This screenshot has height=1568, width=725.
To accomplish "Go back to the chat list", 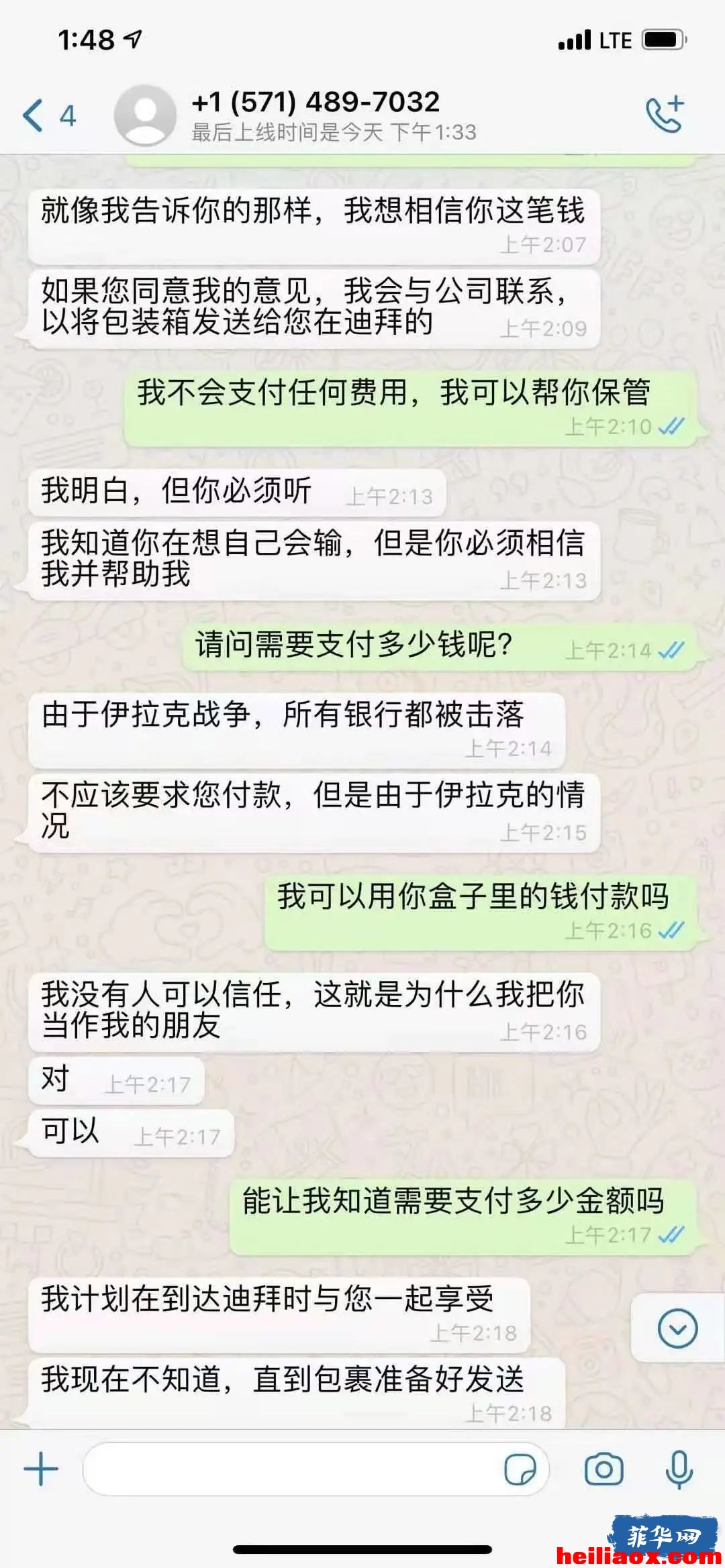I will (48, 115).
